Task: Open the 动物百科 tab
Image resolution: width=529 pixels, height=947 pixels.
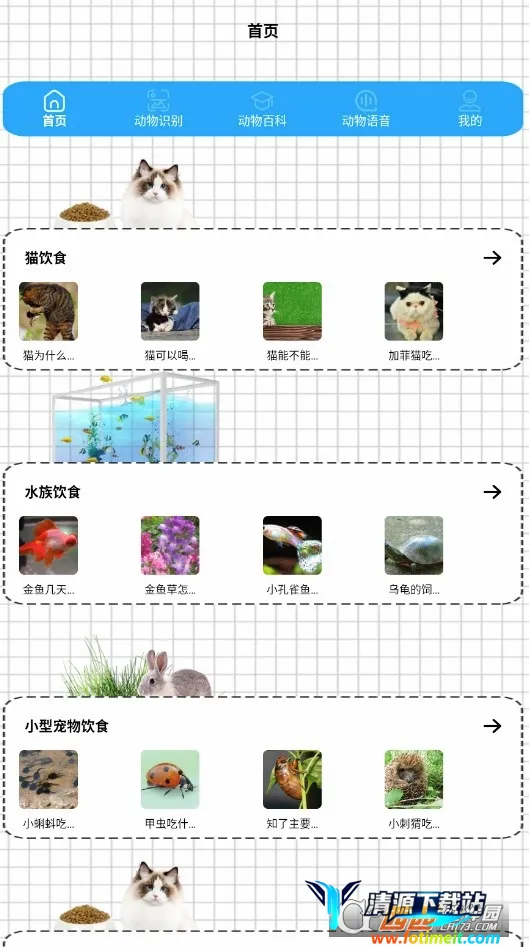Action: [x=262, y=109]
